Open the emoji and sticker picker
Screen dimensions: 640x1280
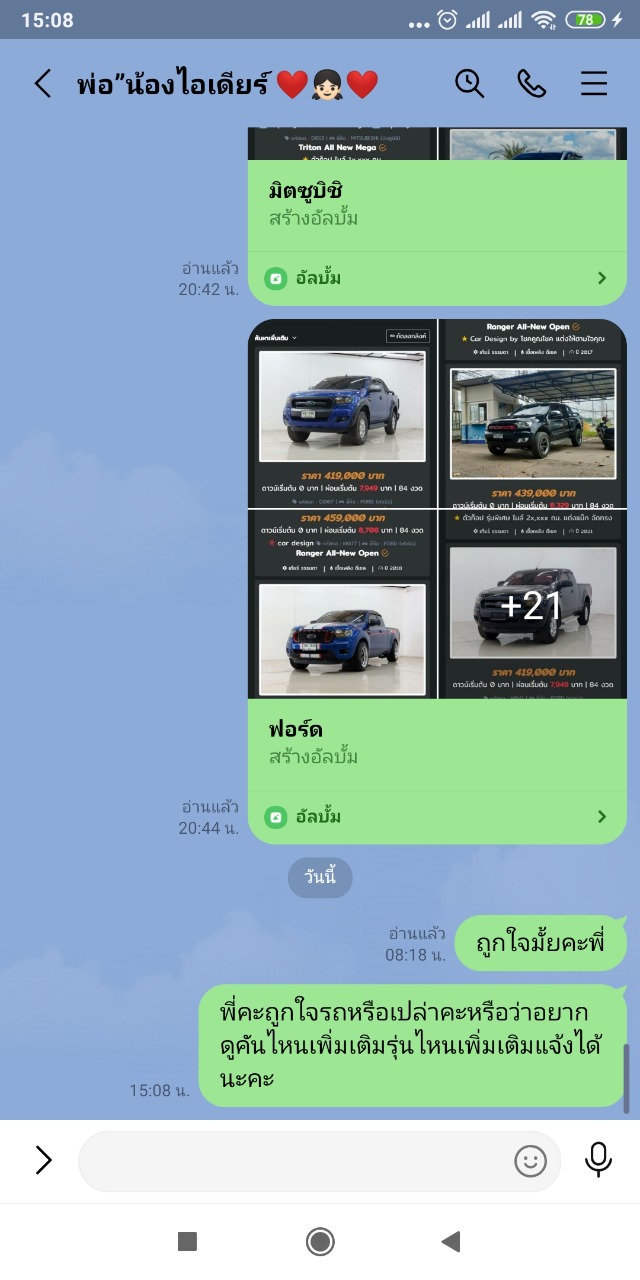[x=530, y=1161]
